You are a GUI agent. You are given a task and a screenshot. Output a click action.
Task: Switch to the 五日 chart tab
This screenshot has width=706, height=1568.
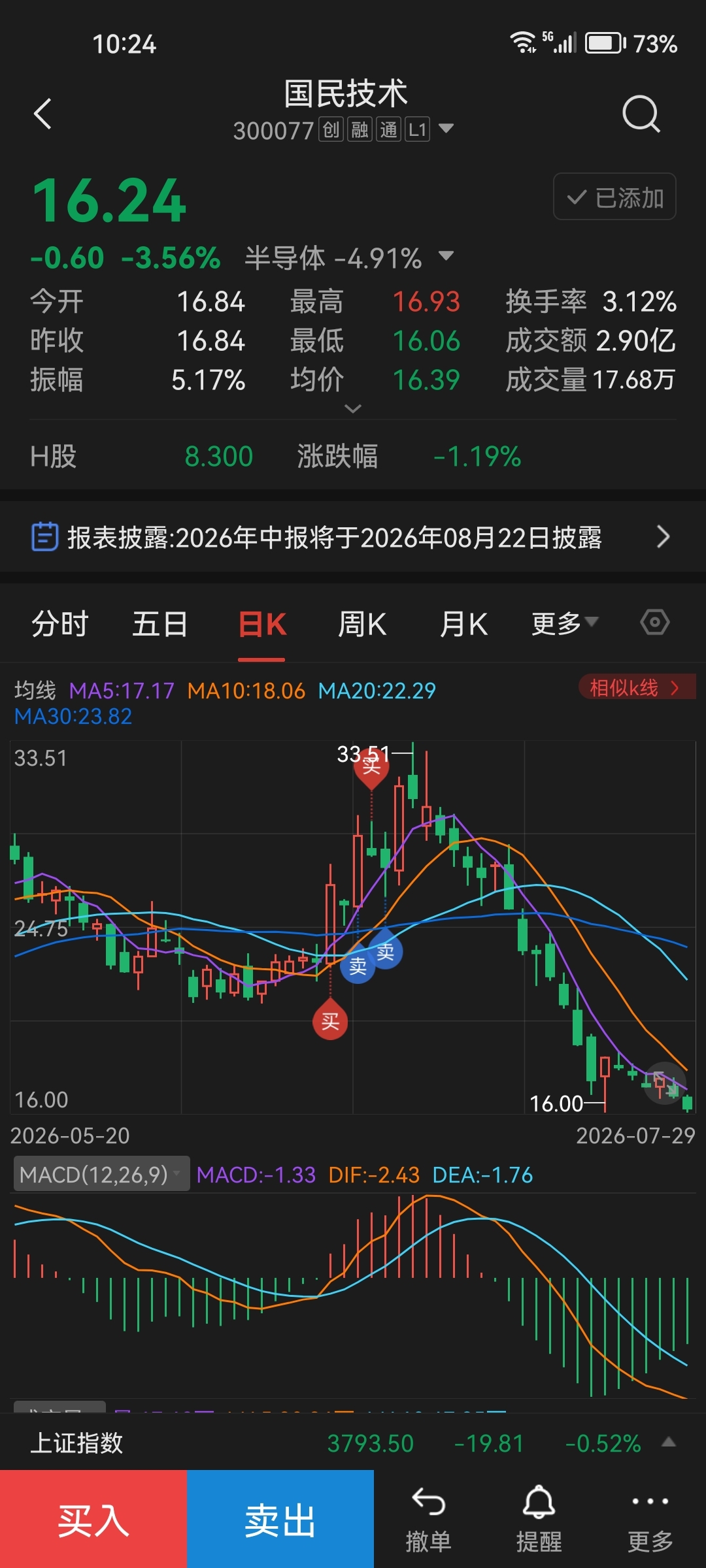160,624
